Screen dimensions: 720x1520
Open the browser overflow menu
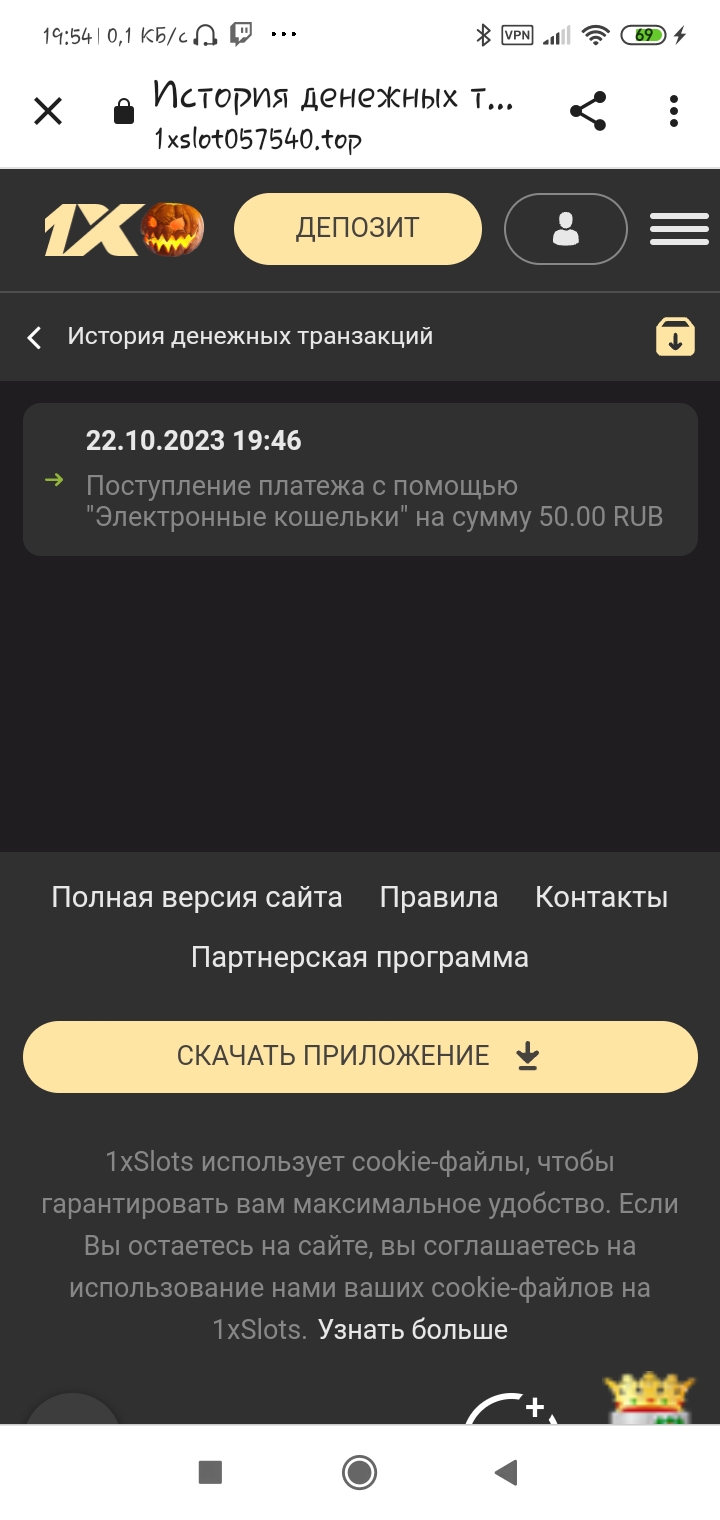click(674, 111)
